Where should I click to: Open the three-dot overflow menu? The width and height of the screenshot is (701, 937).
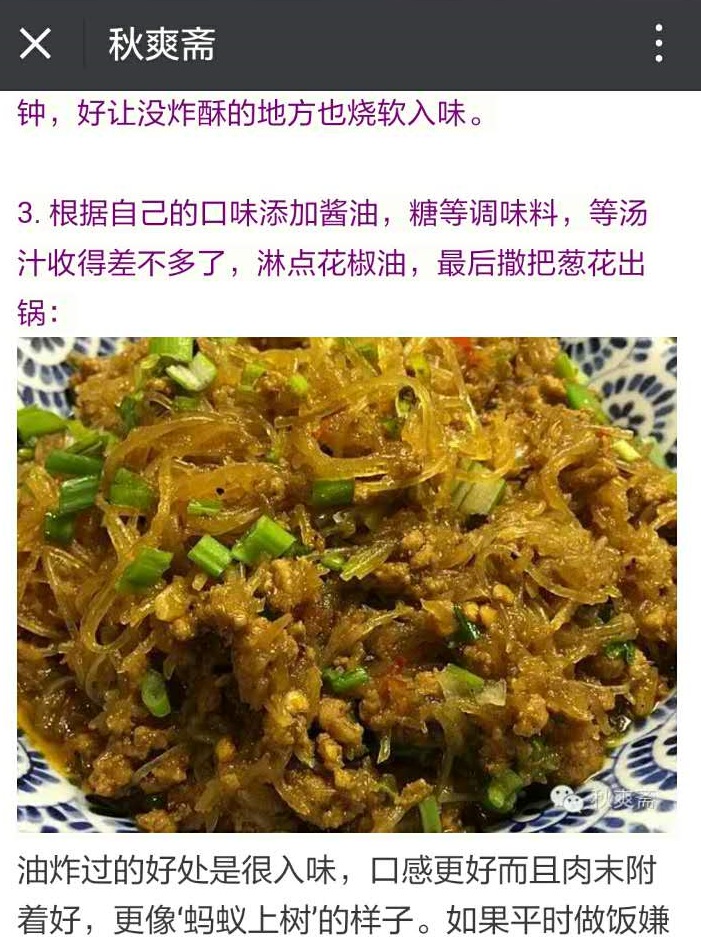click(658, 44)
